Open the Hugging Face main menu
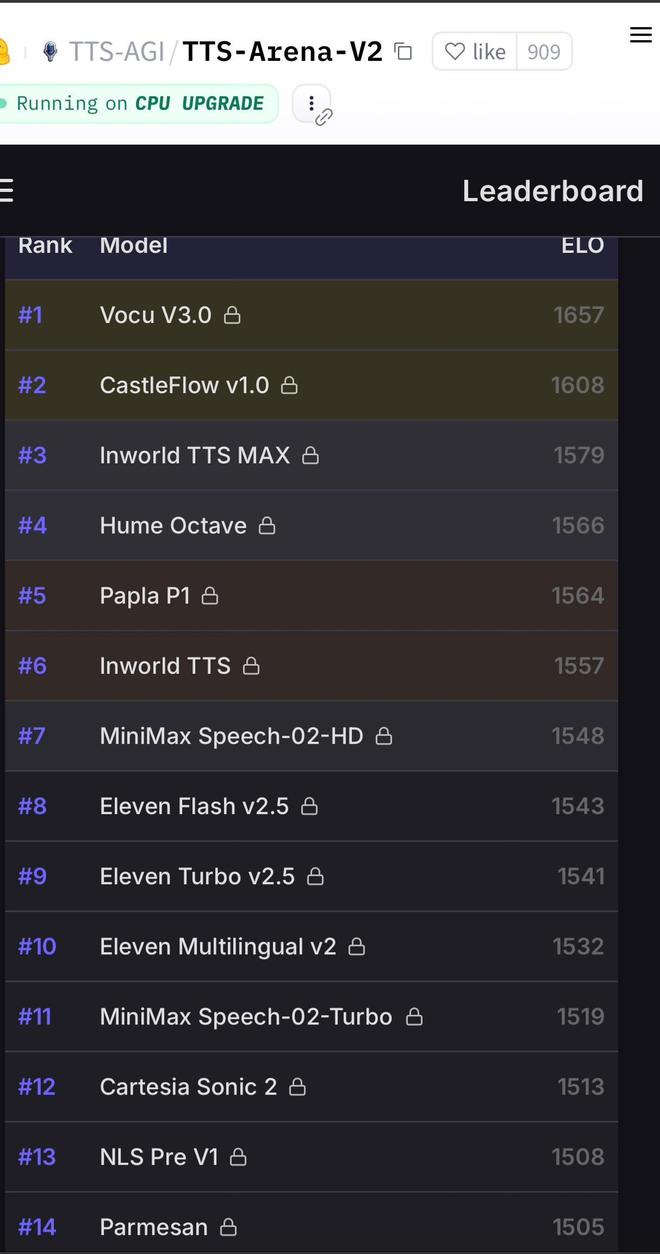 click(x=641, y=36)
